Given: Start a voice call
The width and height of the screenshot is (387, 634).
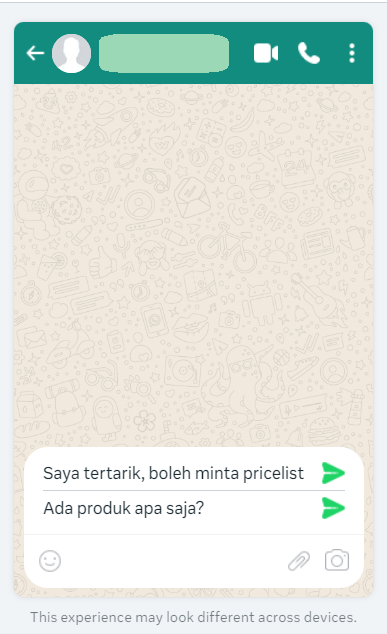Looking at the screenshot, I should 309,53.
